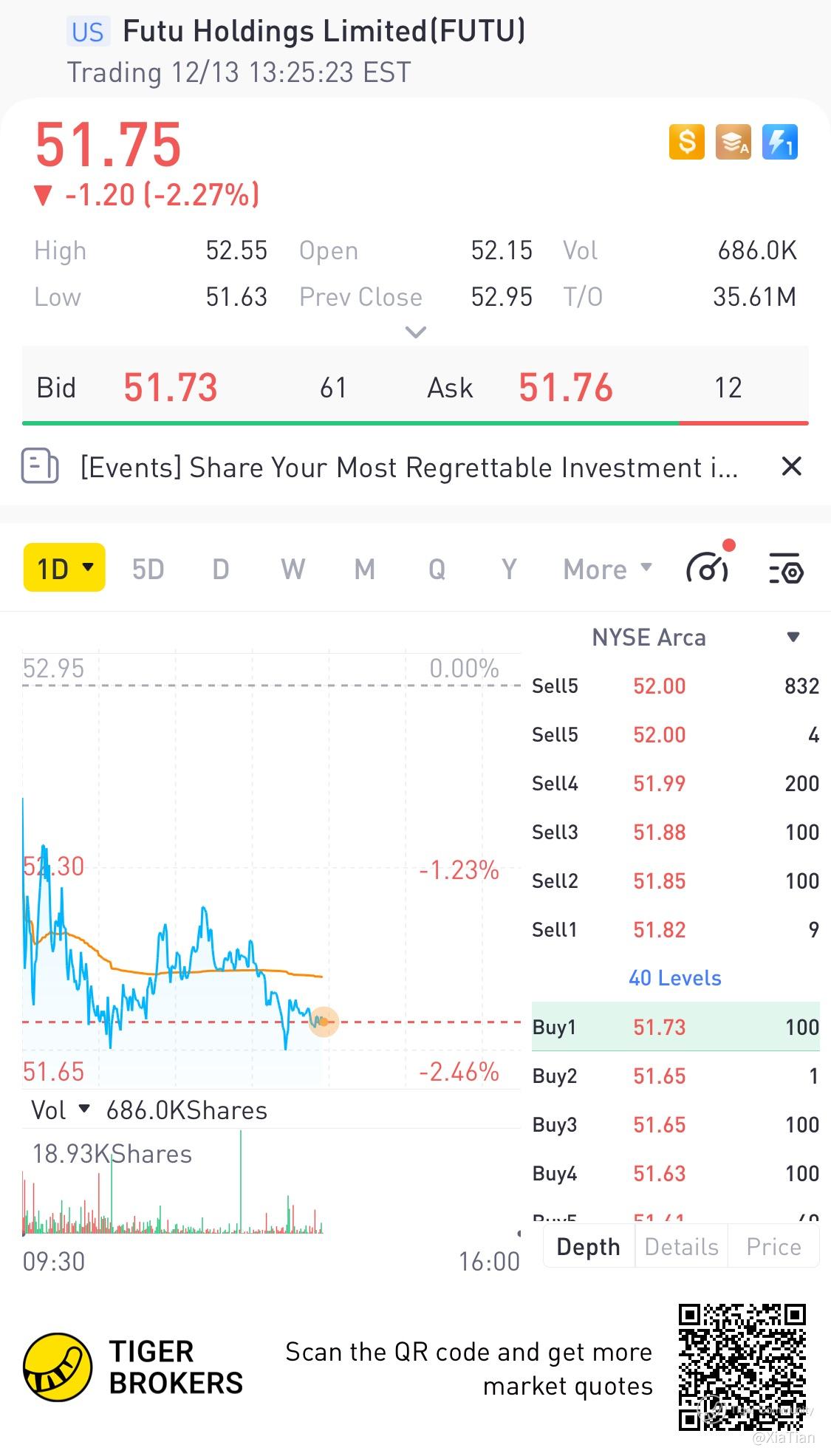Switch to the Details tab
Screen dimensions: 831x1456
tap(681, 1247)
